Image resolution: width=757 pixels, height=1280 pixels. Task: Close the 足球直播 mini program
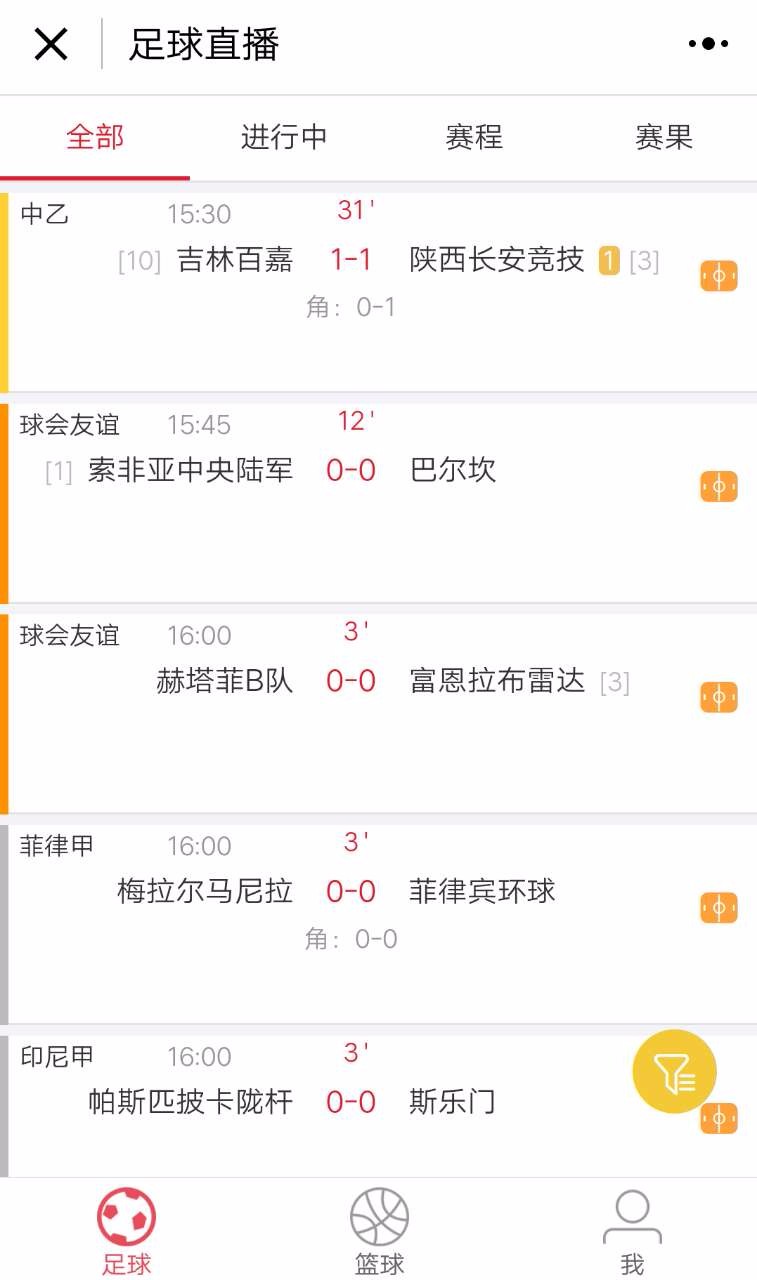pos(51,44)
